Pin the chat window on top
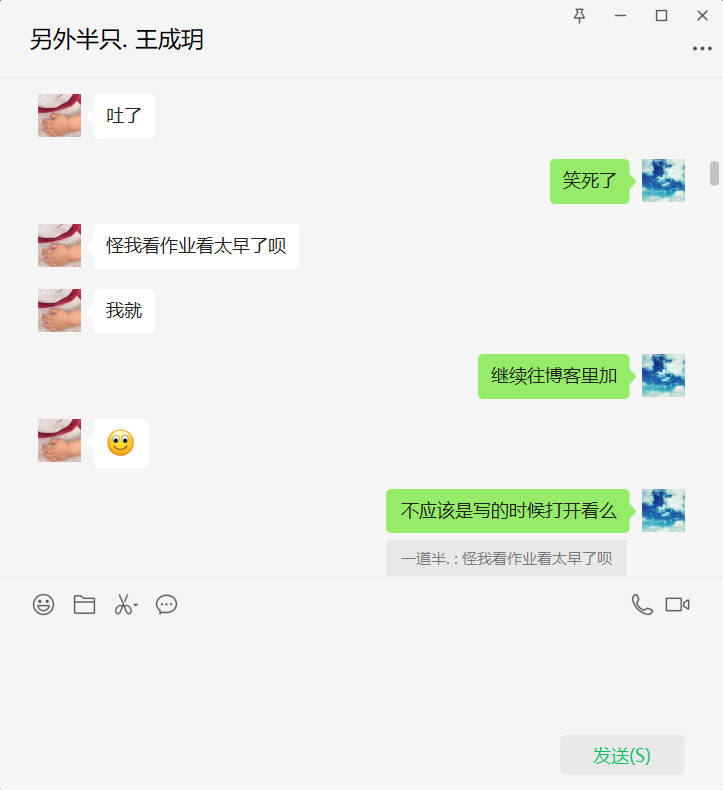The height and width of the screenshot is (790, 723). tap(579, 16)
